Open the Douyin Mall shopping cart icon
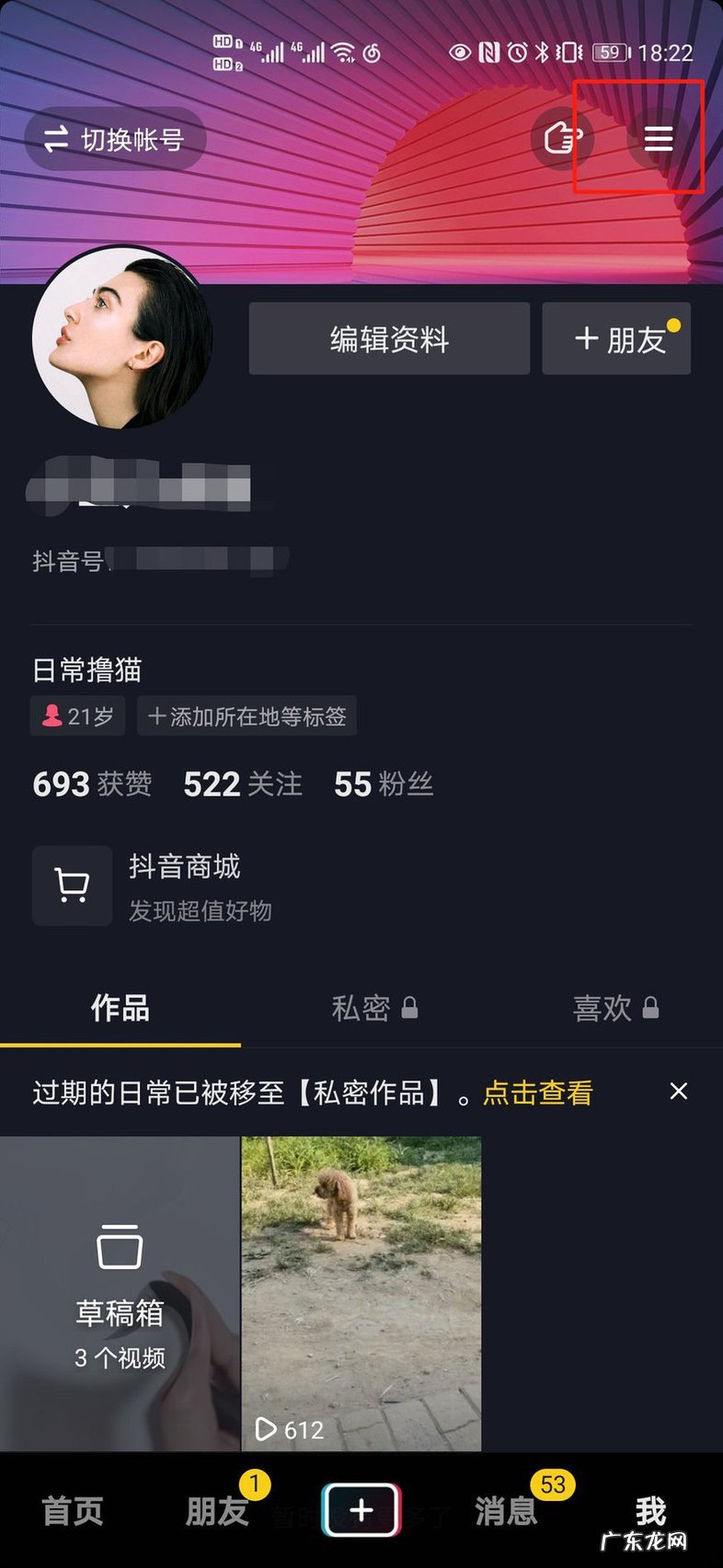This screenshot has width=723, height=1568. tap(72, 886)
